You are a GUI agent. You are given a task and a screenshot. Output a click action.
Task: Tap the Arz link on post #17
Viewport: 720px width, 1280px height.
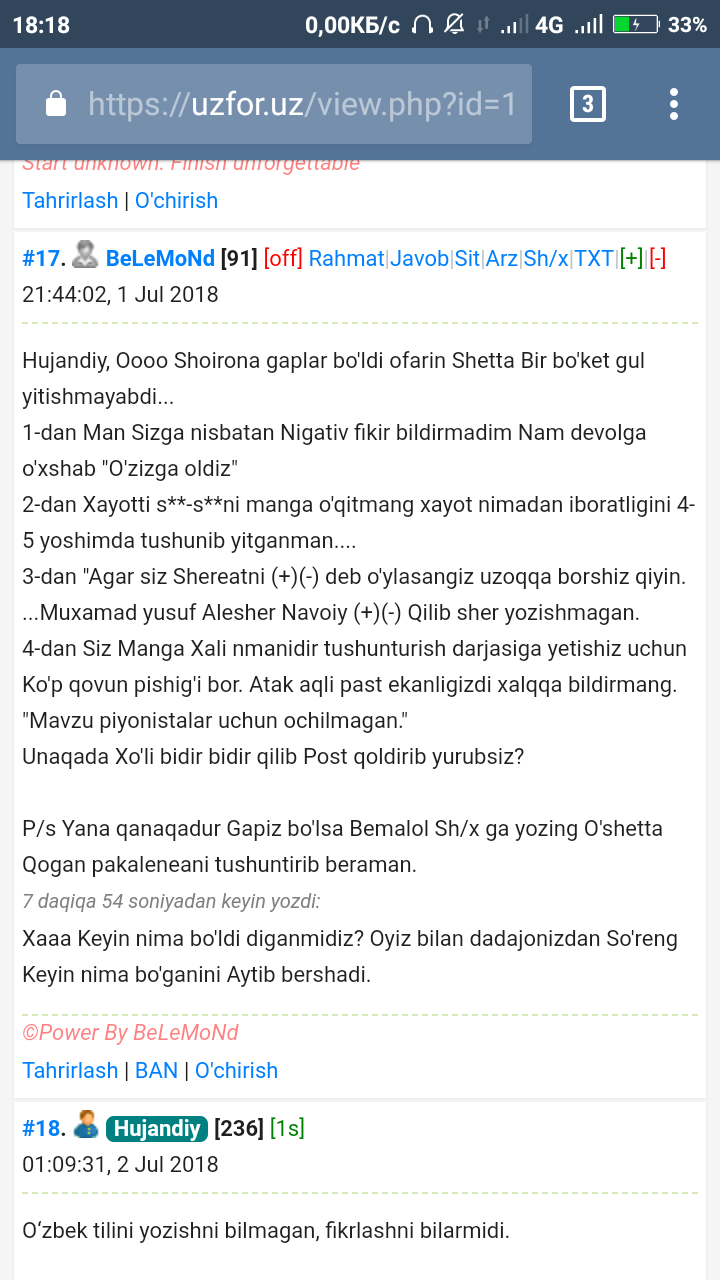click(502, 259)
